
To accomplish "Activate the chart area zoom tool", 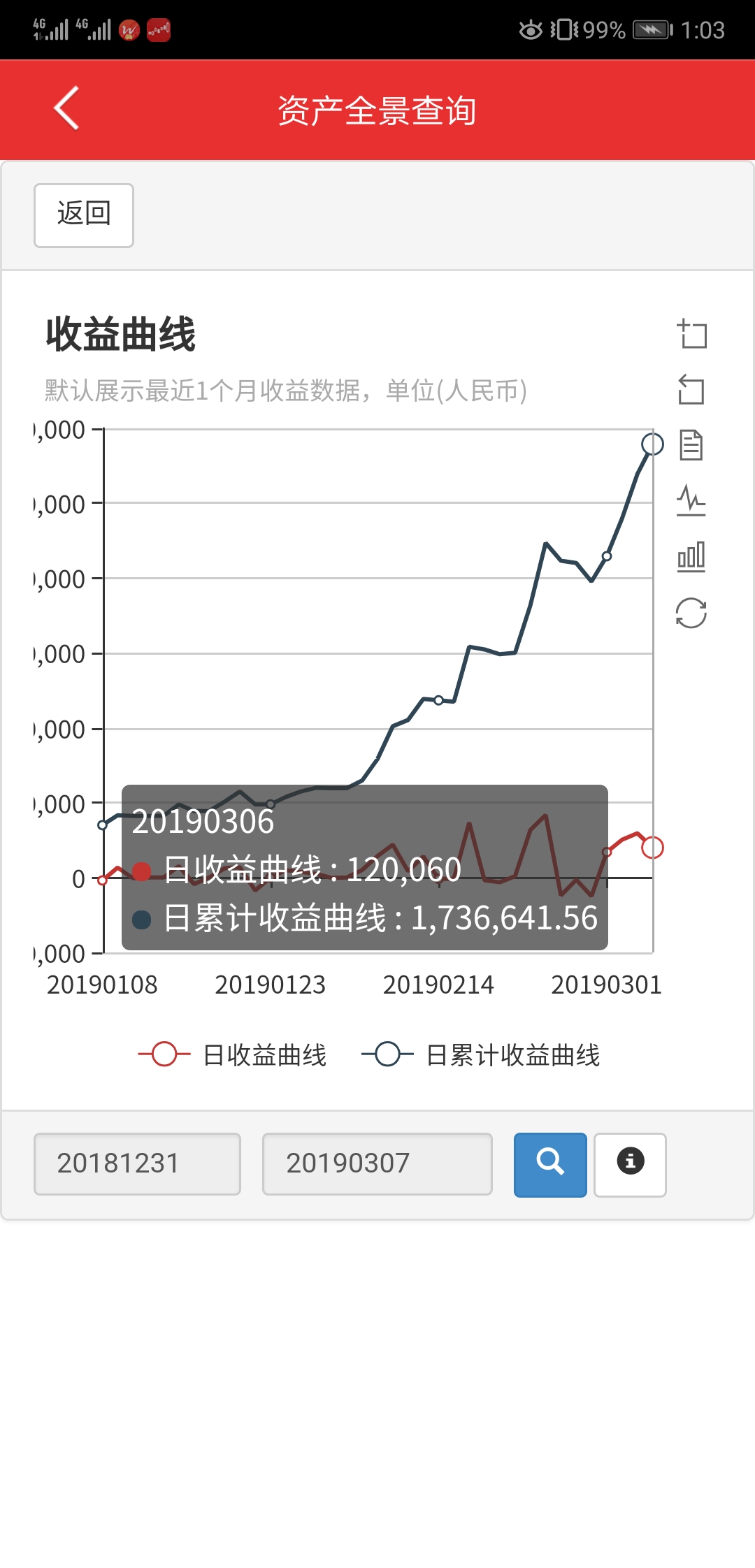I will coord(691,334).
